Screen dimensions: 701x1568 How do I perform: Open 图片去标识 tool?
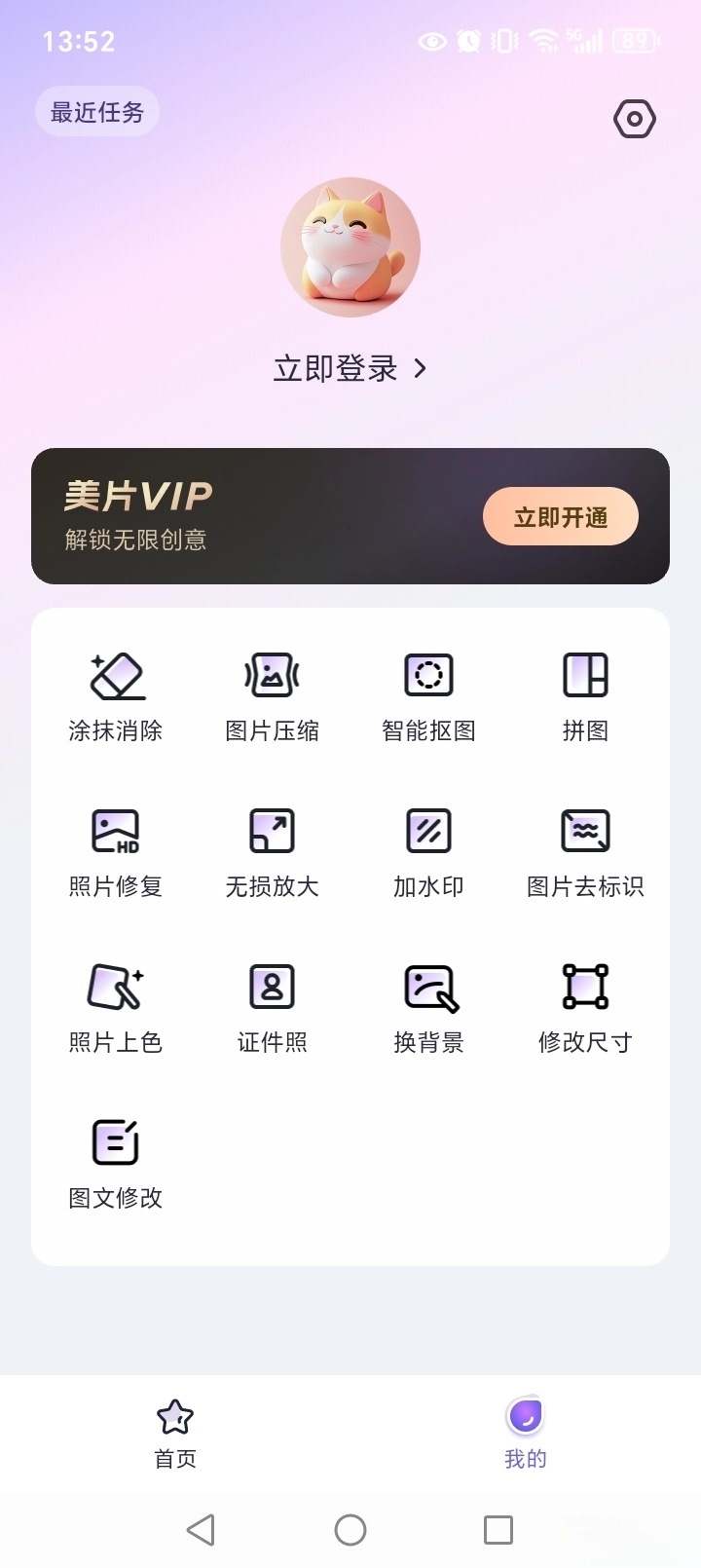pyautogui.click(x=585, y=851)
